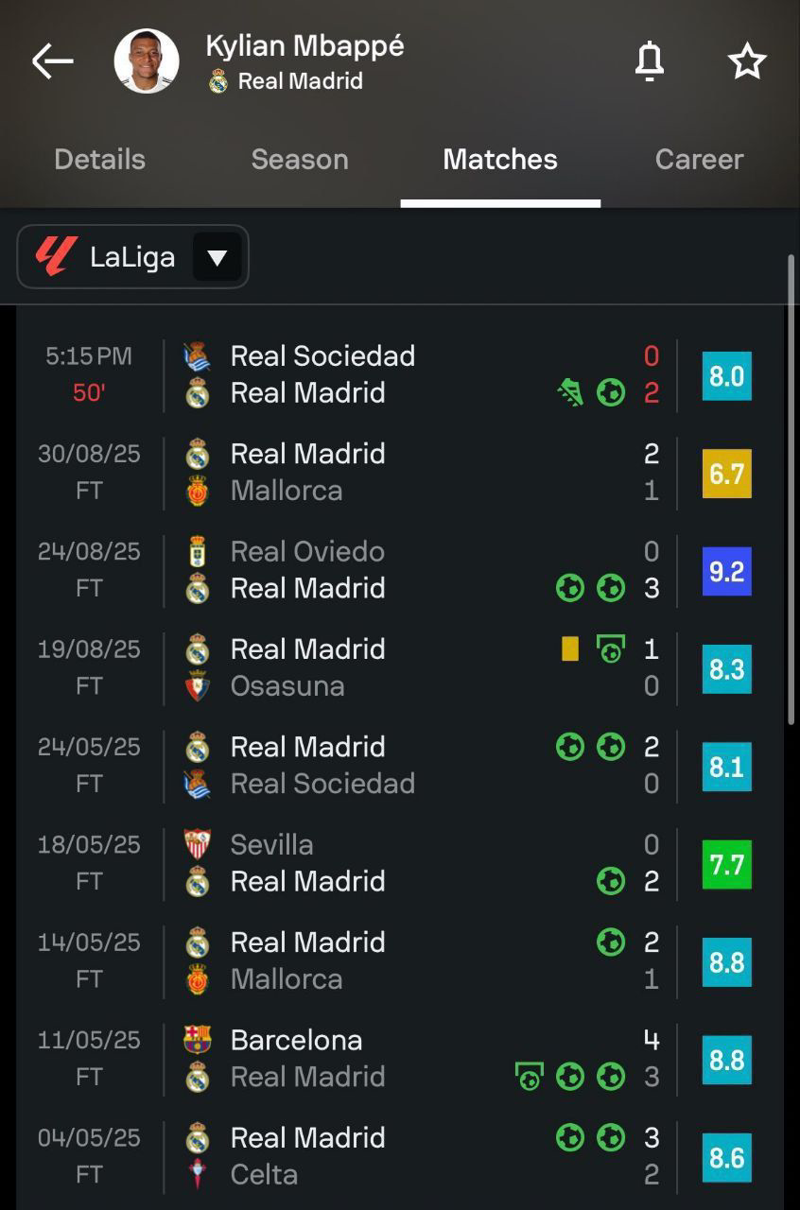View the 14/05/25 Real Madrid vs Mallorca match
800x1210 pixels.
click(x=400, y=961)
